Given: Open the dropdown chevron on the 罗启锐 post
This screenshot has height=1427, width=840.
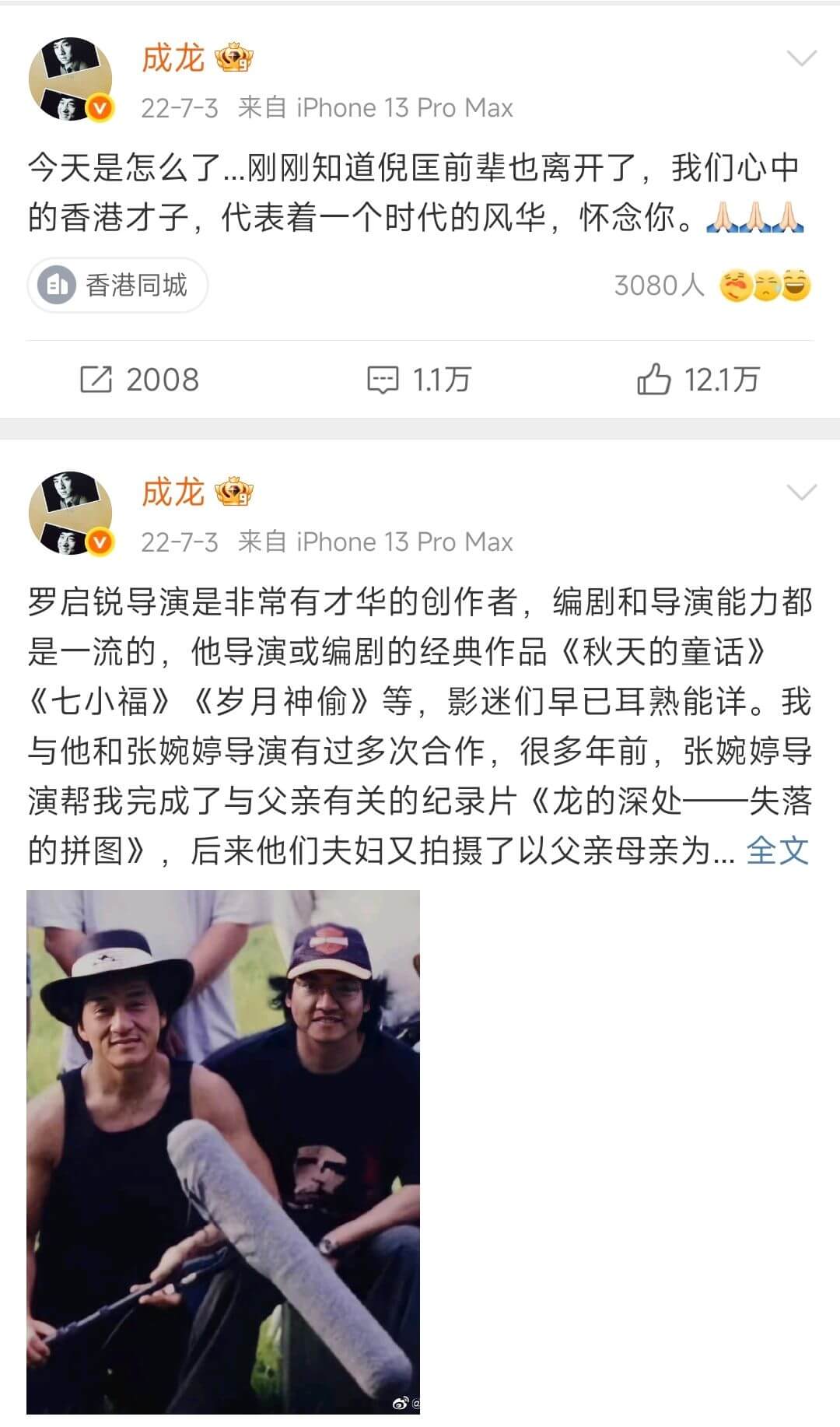Looking at the screenshot, I should [801, 493].
